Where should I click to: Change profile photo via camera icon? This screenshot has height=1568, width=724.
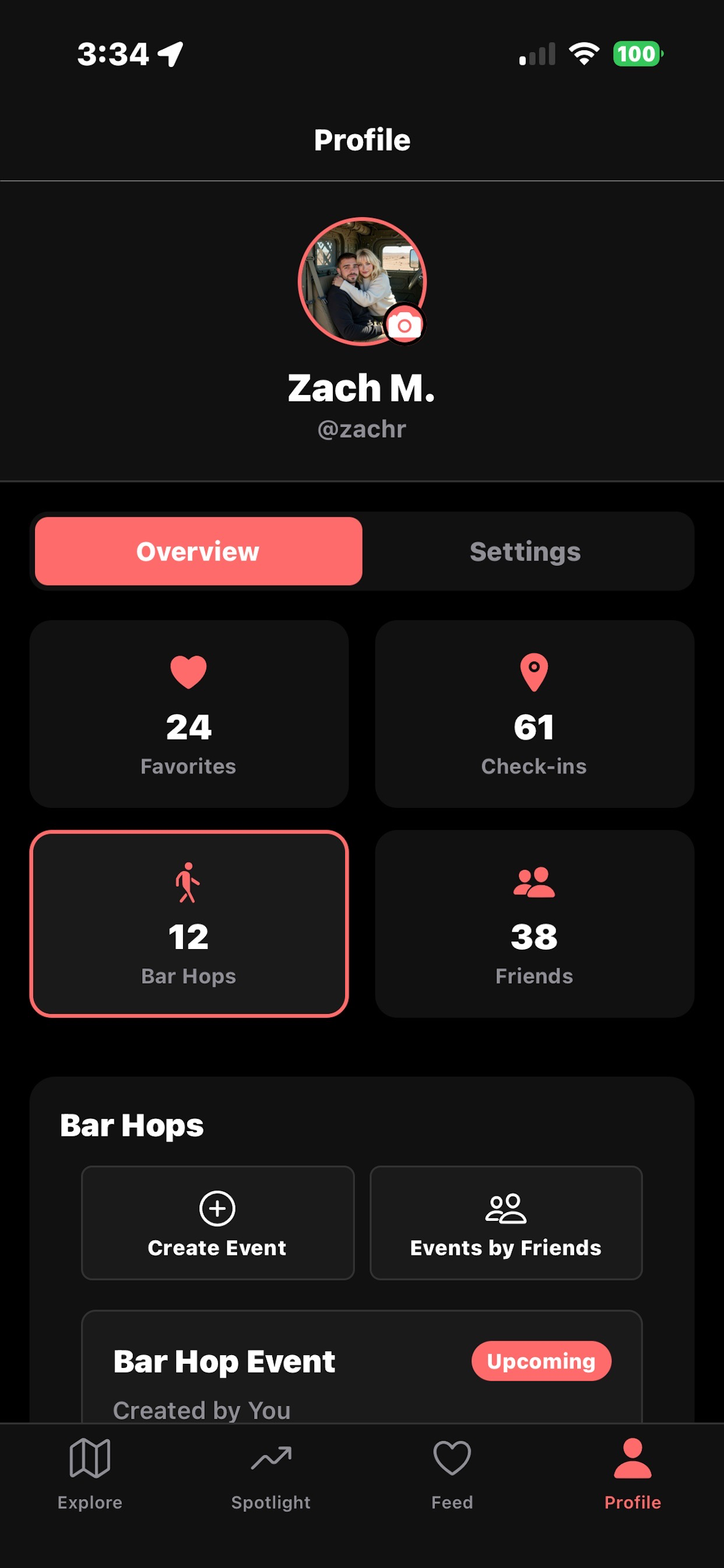point(405,325)
